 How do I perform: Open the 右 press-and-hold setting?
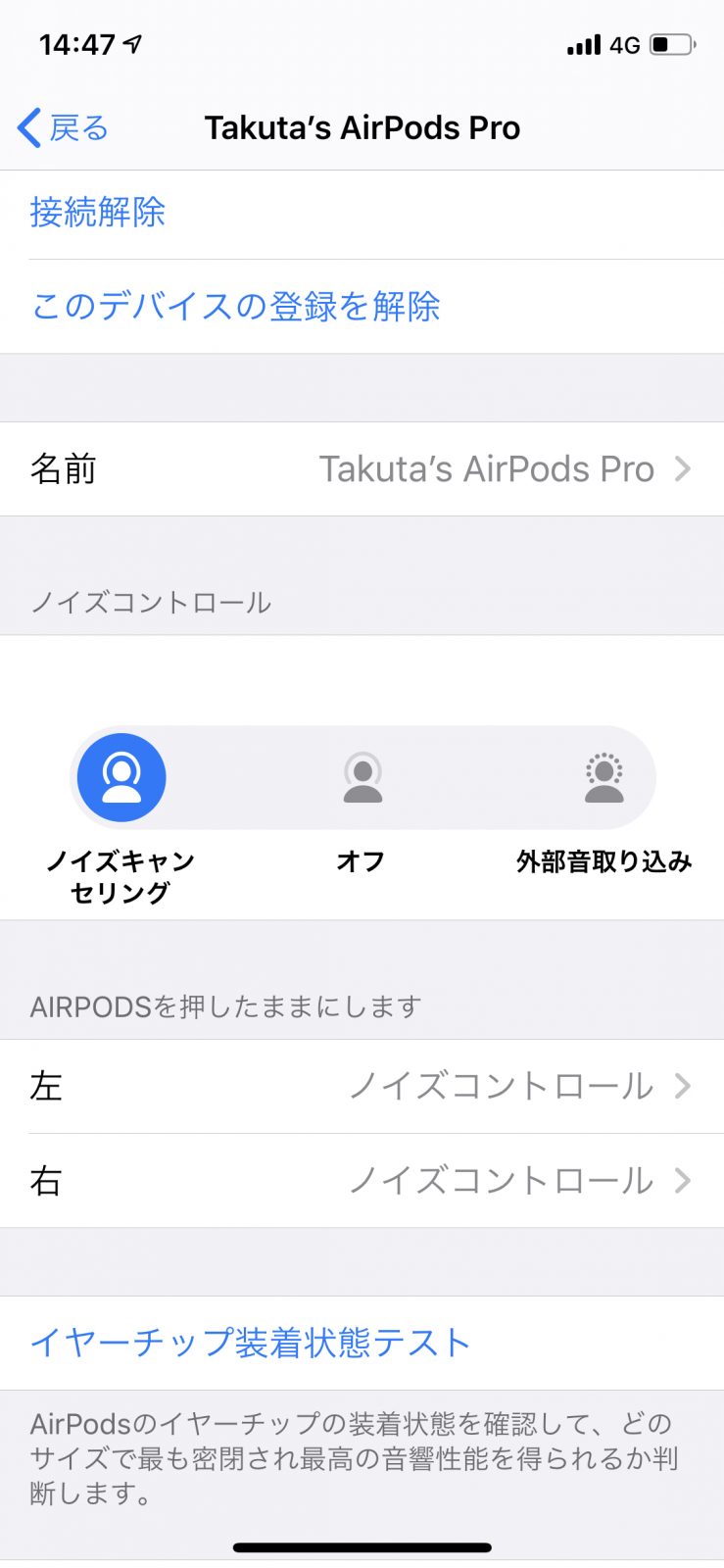click(x=362, y=1181)
